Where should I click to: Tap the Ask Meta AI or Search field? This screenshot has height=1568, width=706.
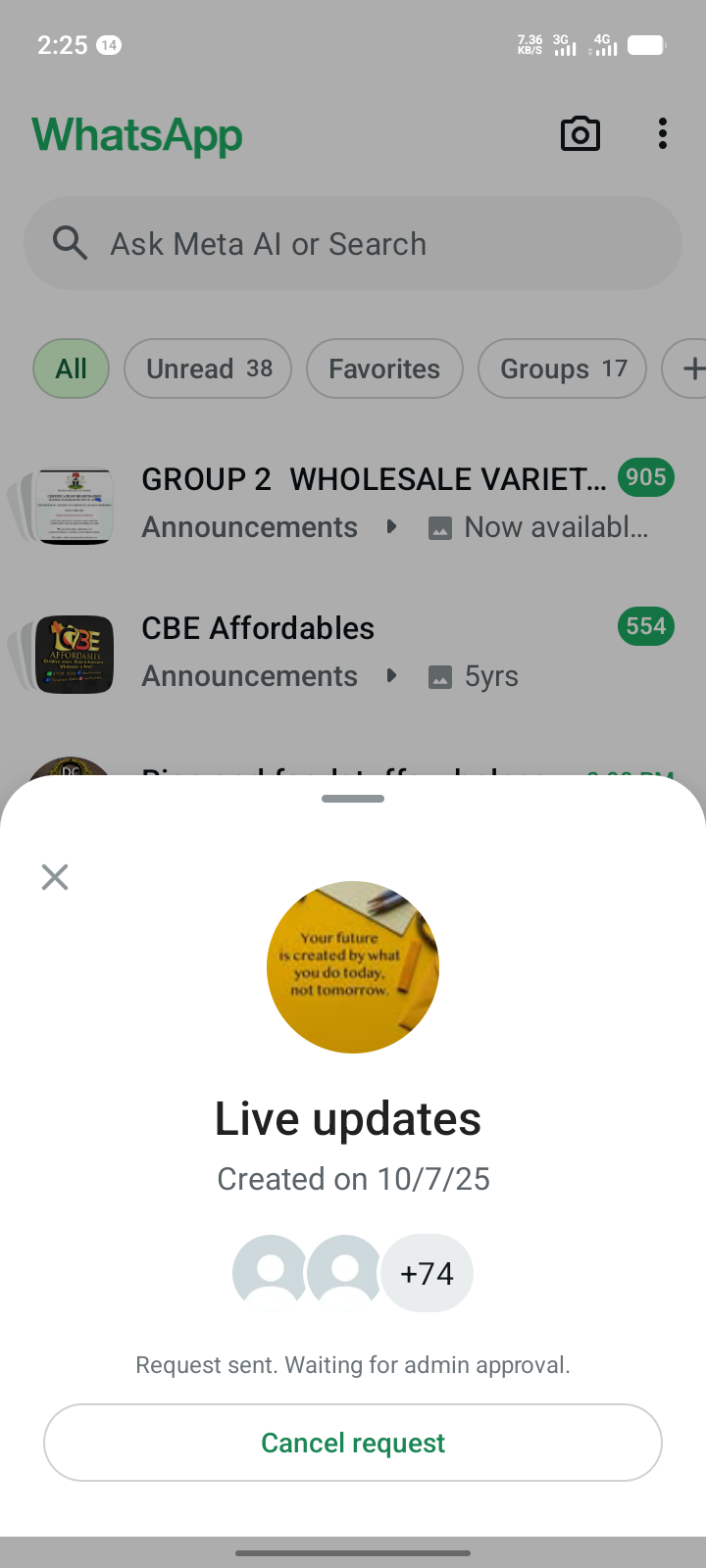click(x=353, y=243)
